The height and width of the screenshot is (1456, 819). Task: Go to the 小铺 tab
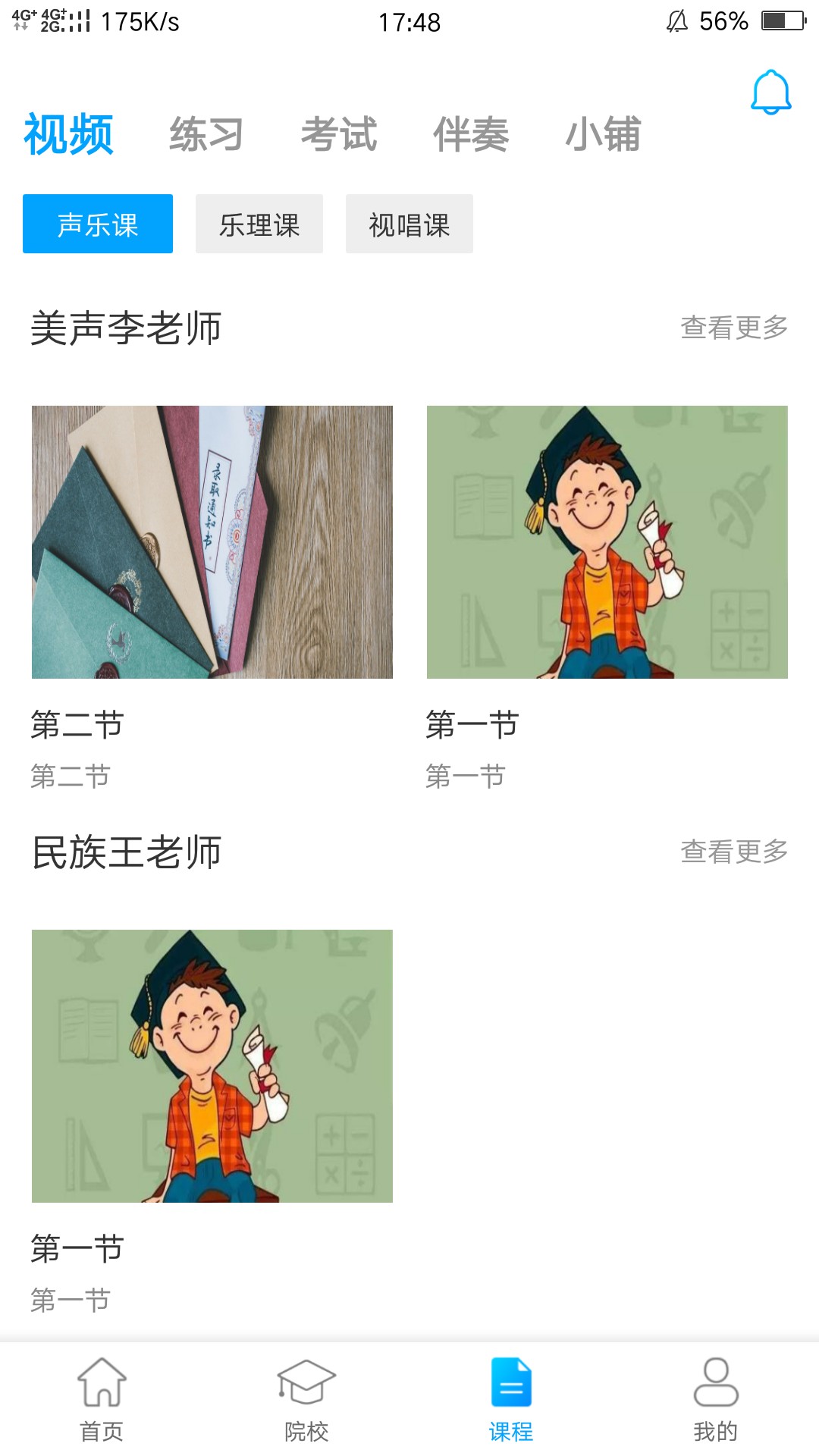pyautogui.click(x=604, y=135)
